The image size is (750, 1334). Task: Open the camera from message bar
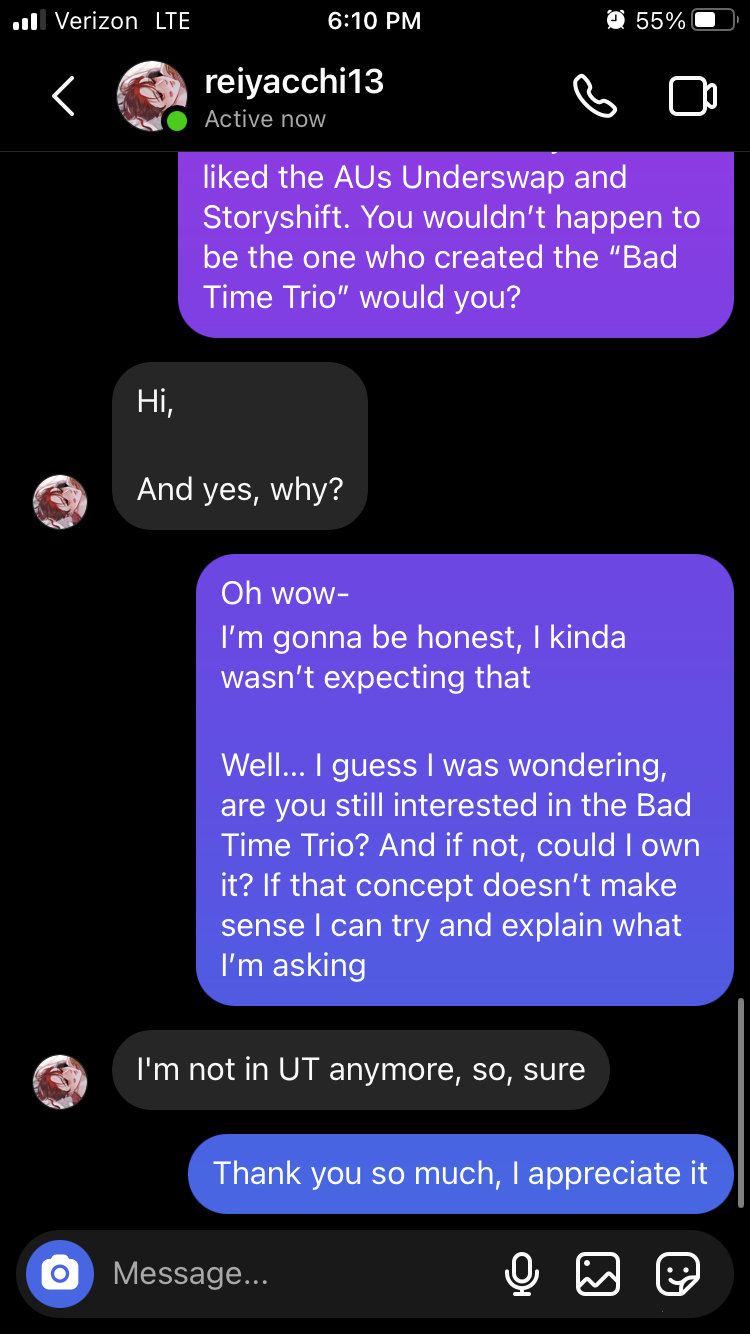coord(60,1273)
